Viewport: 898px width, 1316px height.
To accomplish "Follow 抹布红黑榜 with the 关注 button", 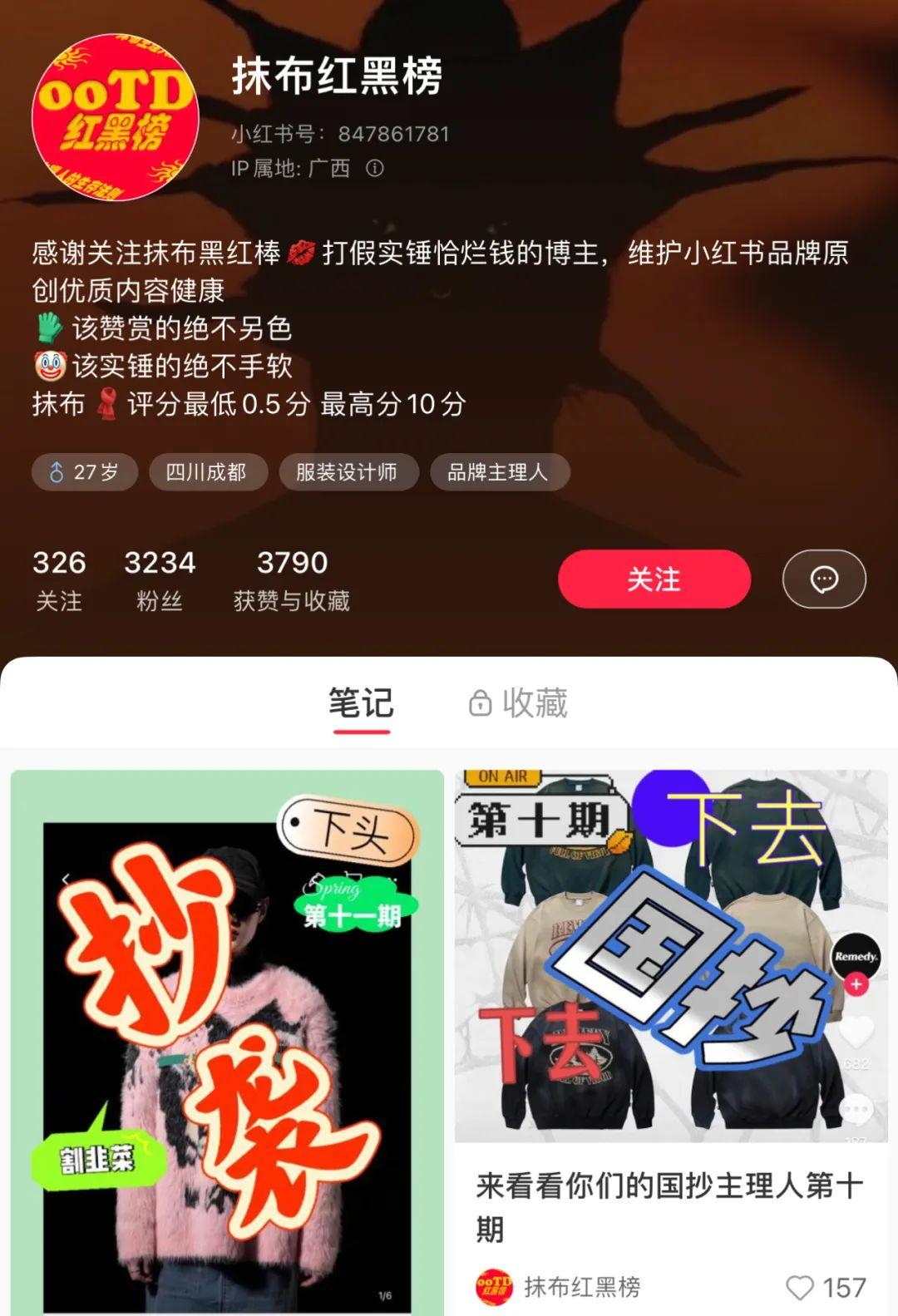I will point(654,579).
